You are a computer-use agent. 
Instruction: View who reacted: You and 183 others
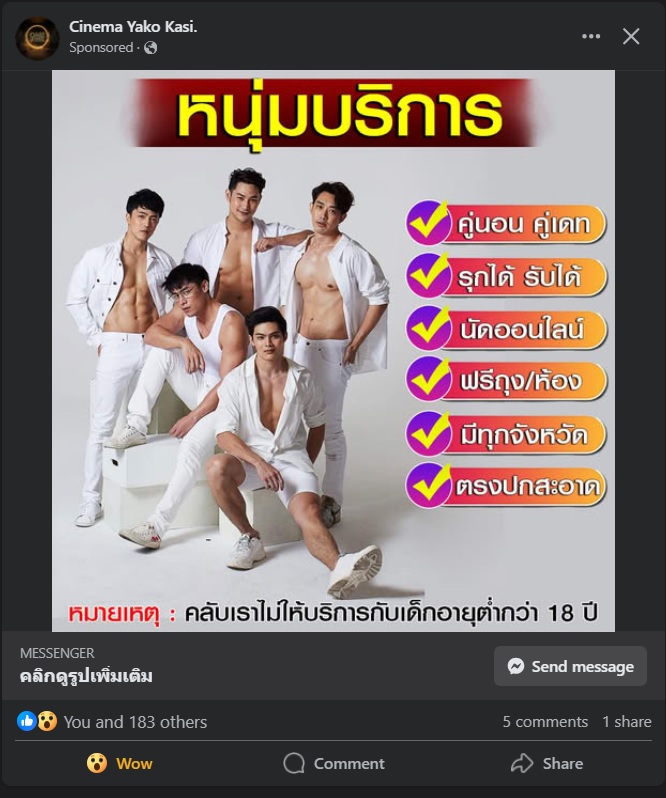[x=135, y=722]
